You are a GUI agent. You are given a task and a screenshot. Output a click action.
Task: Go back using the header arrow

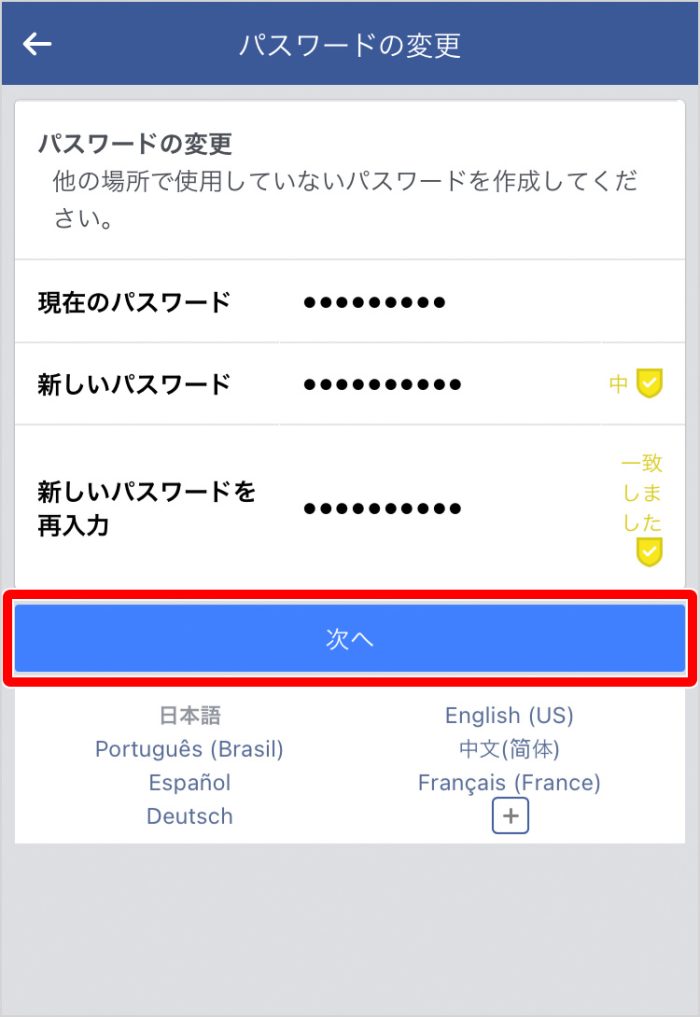point(37,43)
